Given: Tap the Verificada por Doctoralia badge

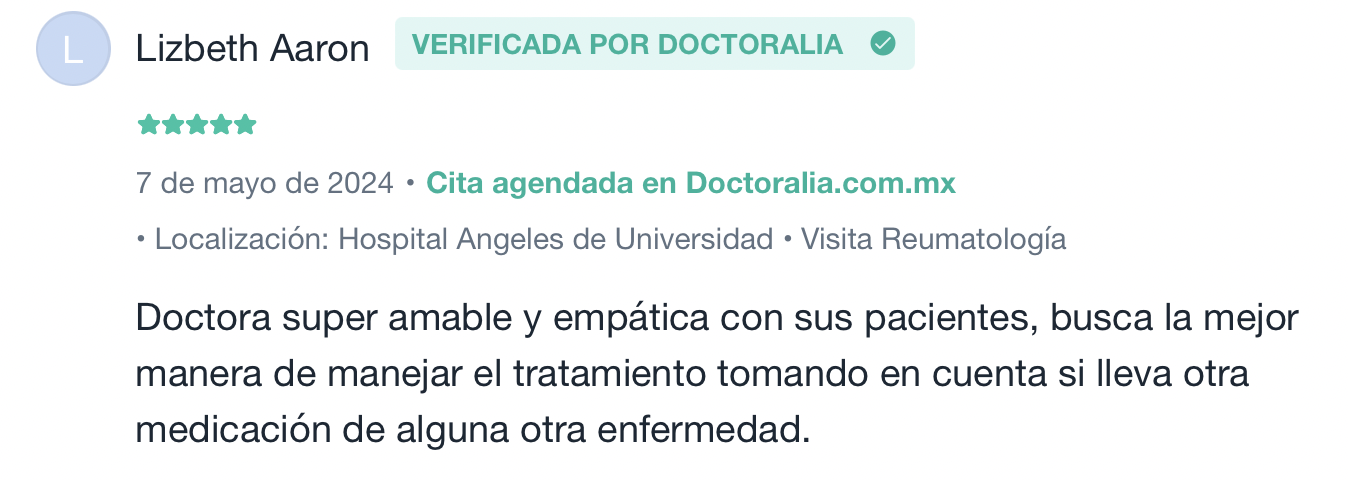Looking at the screenshot, I should [654, 44].
